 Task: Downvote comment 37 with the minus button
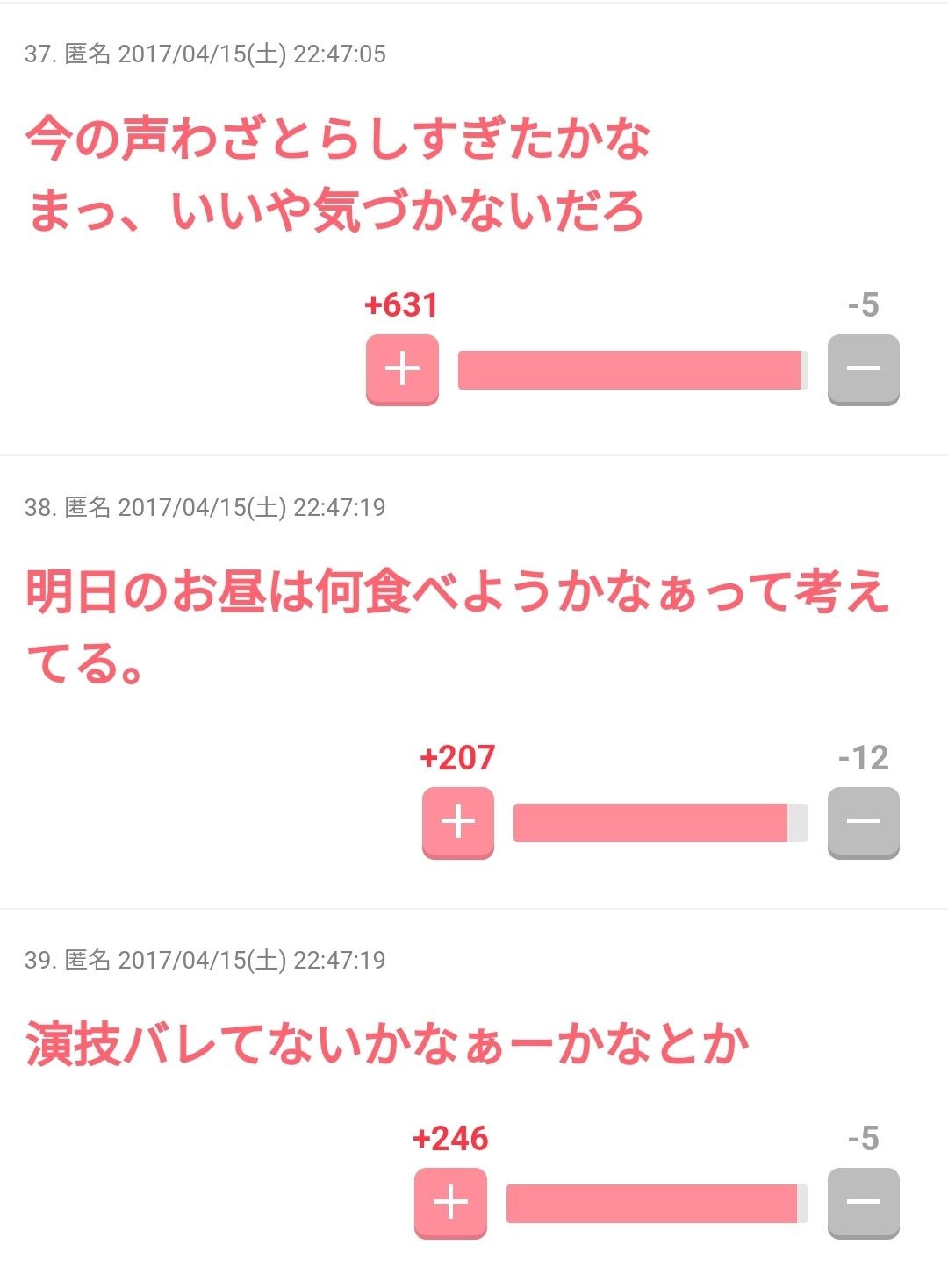(x=863, y=369)
